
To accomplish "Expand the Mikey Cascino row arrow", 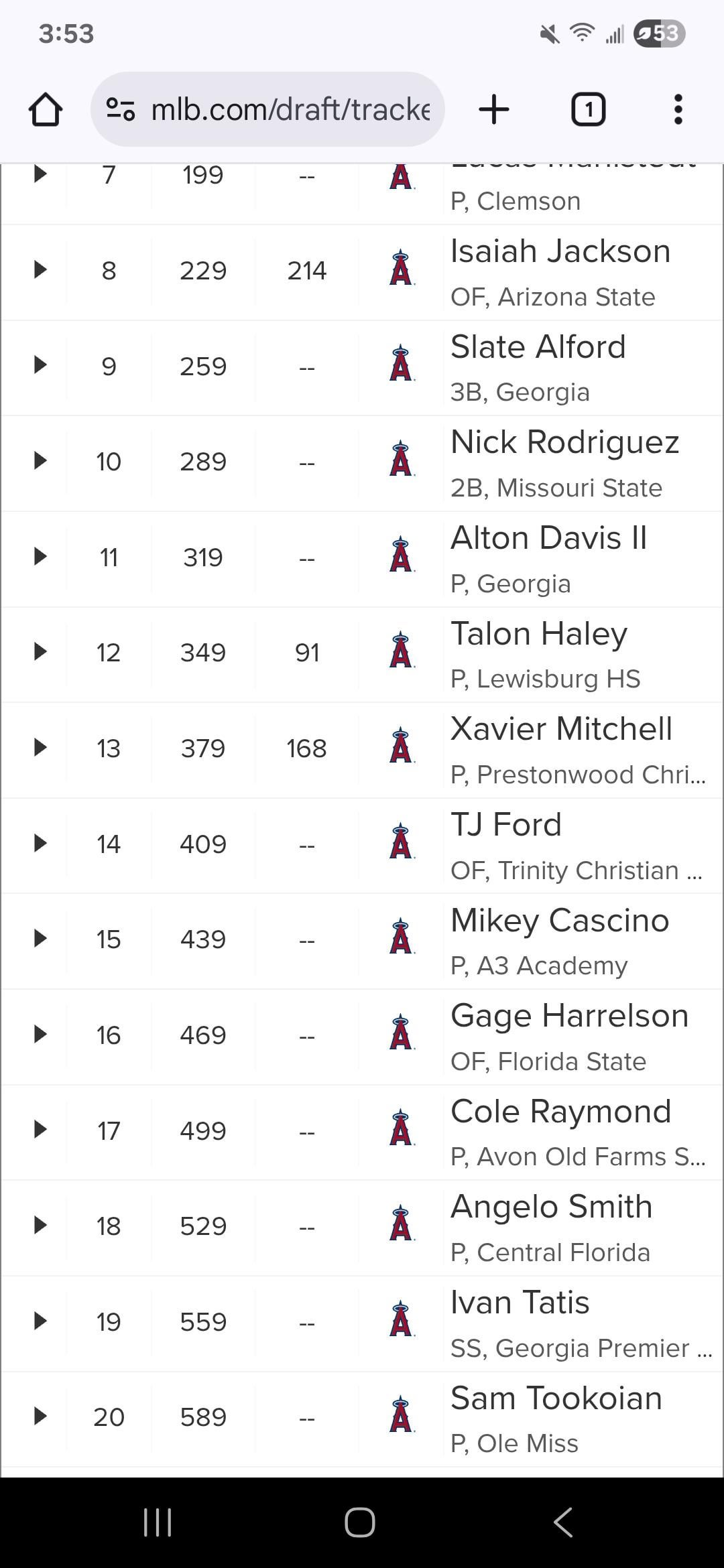I will tap(40, 939).
